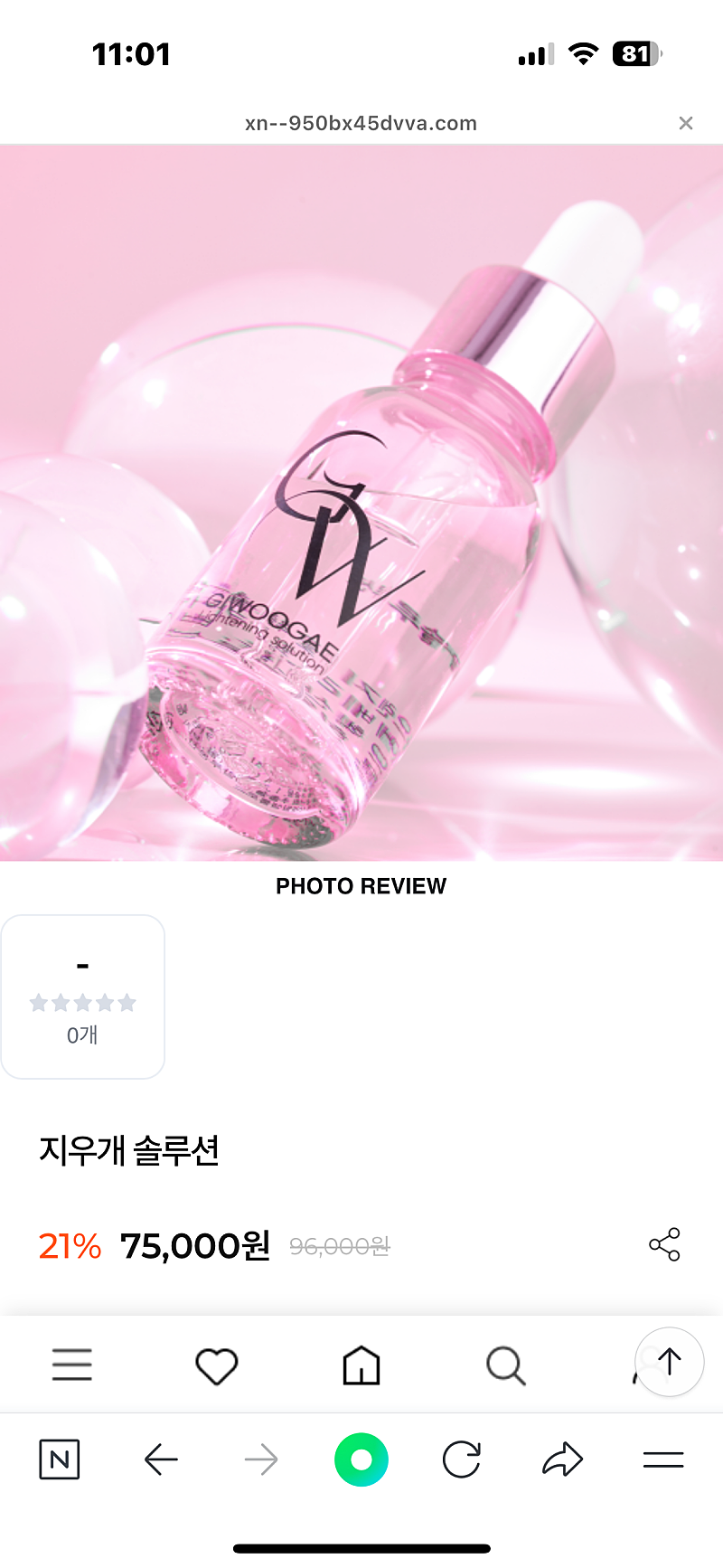Go back to the previous page
Screen dimensions: 723x1568
click(x=161, y=1459)
